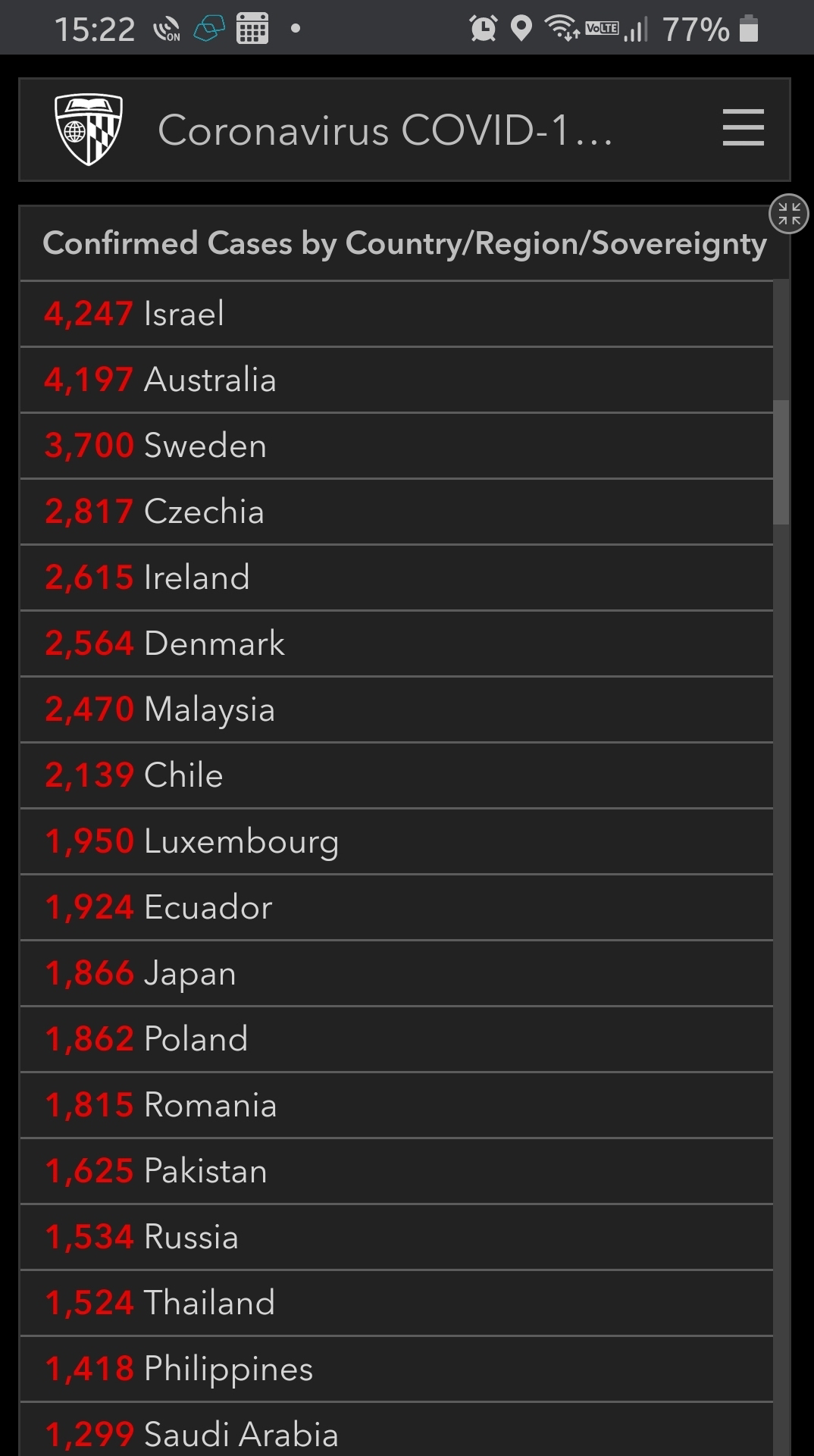
Task: Select the Philippines entry
Action: pos(396,1369)
